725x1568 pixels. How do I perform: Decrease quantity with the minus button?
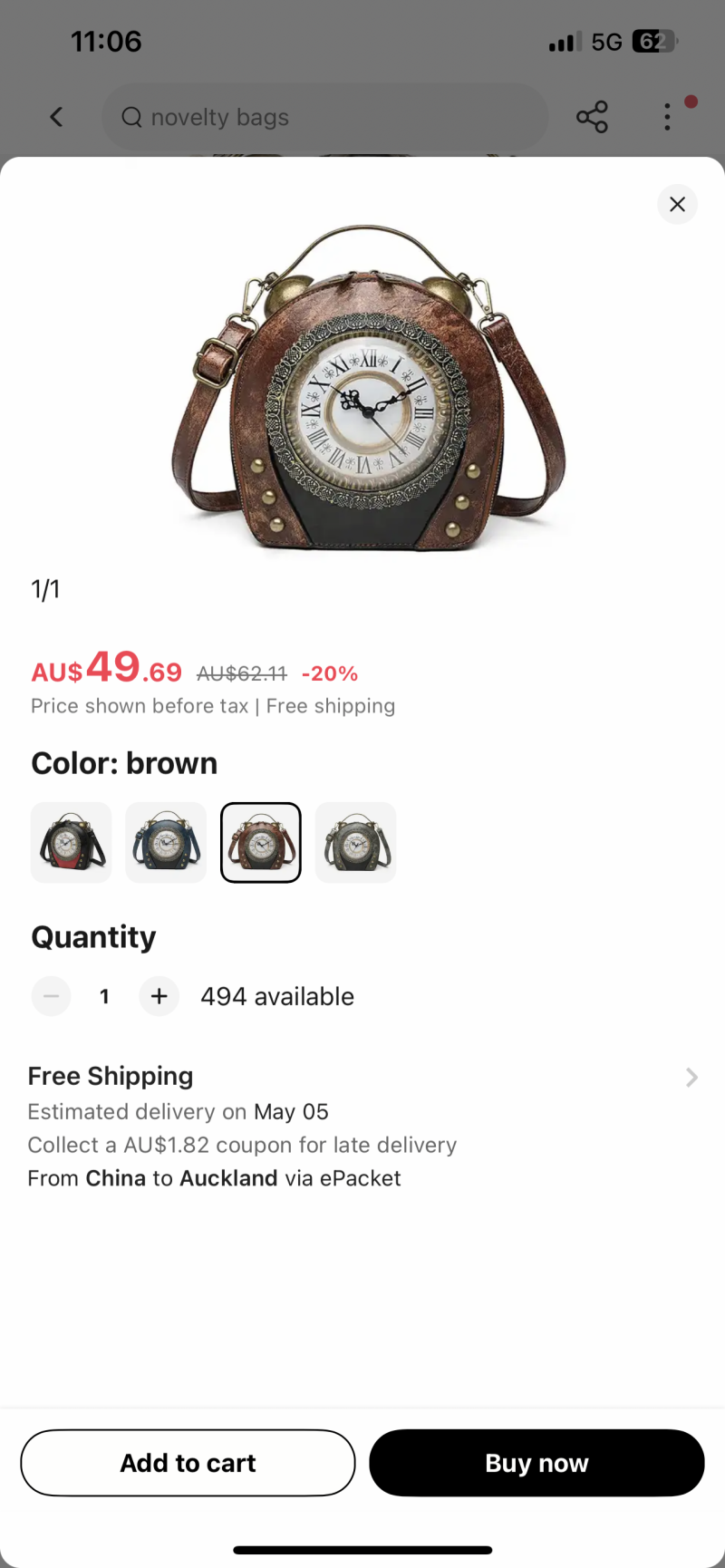click(x=52, y=996)
